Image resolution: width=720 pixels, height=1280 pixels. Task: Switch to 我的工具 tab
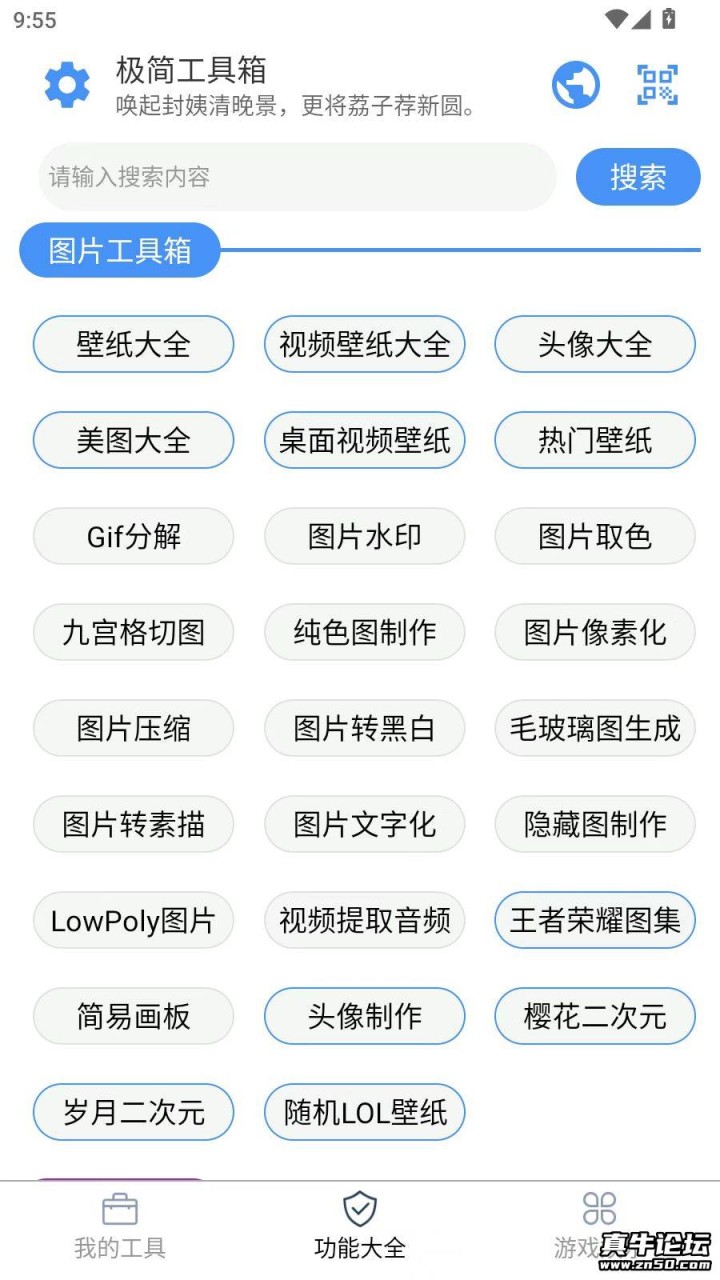pos(120,1227)
